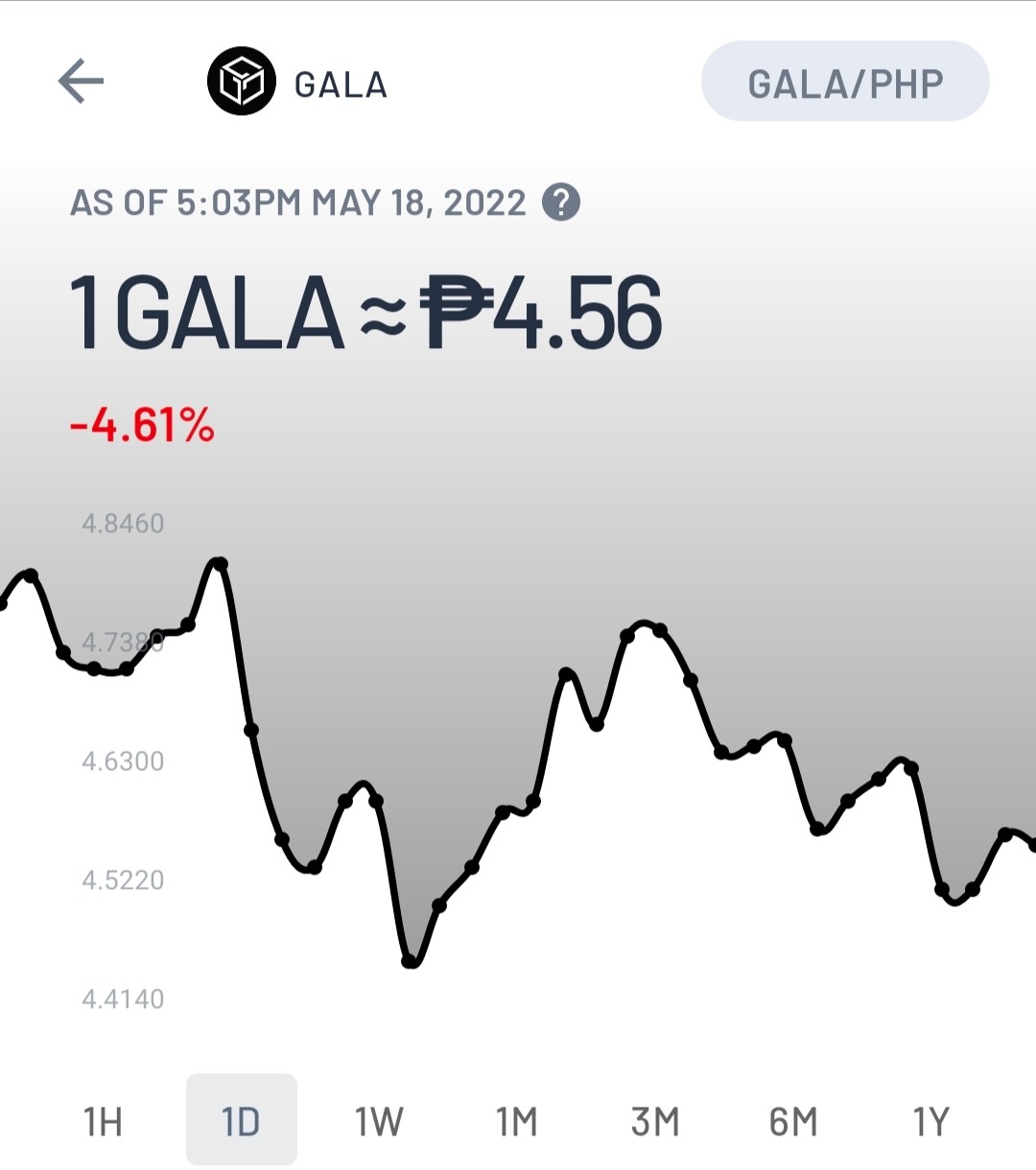
Task: Open the GALA/PHP pair selector
Action: (x=845, y=82)
